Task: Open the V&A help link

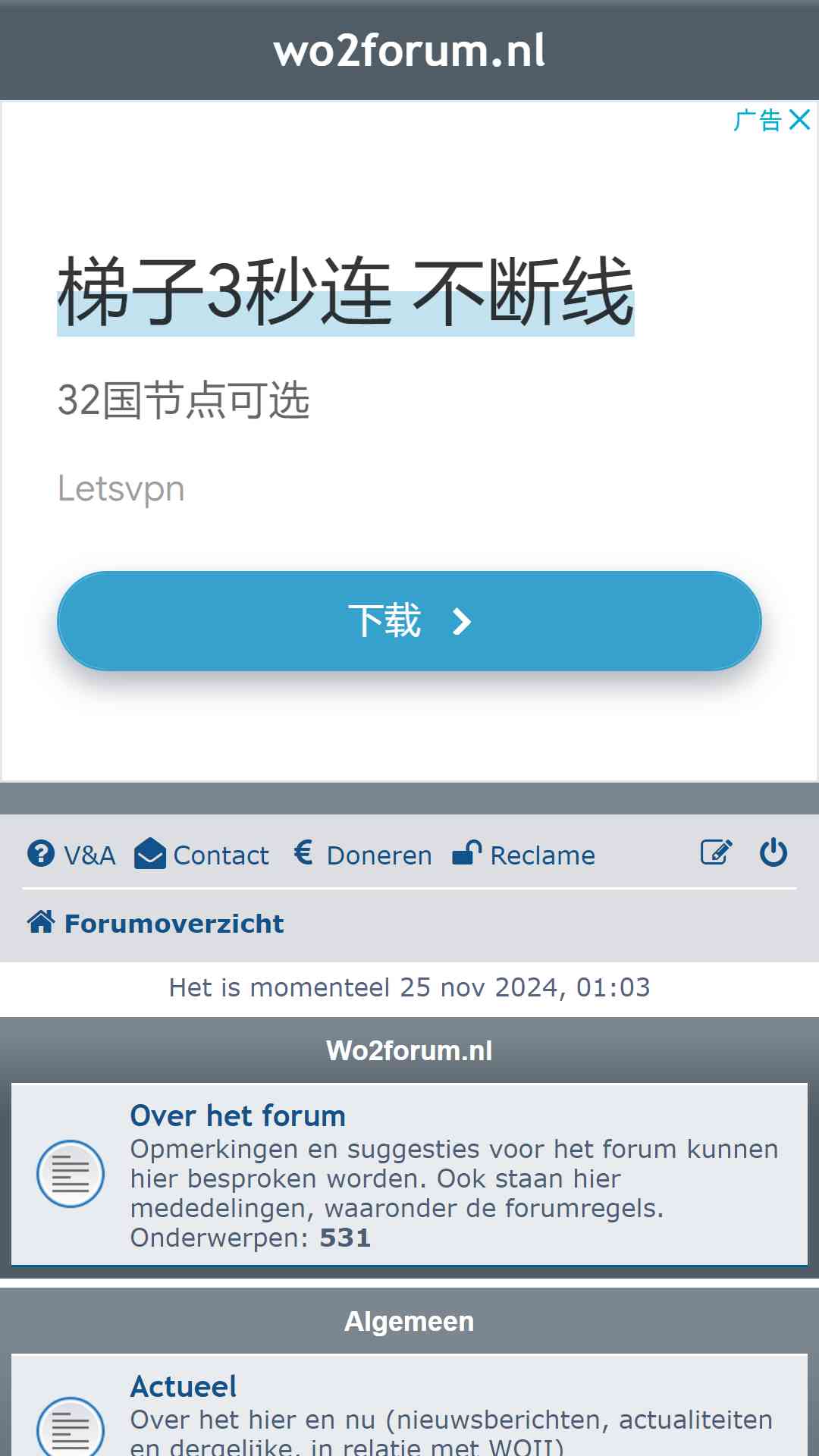Action: 71,855
